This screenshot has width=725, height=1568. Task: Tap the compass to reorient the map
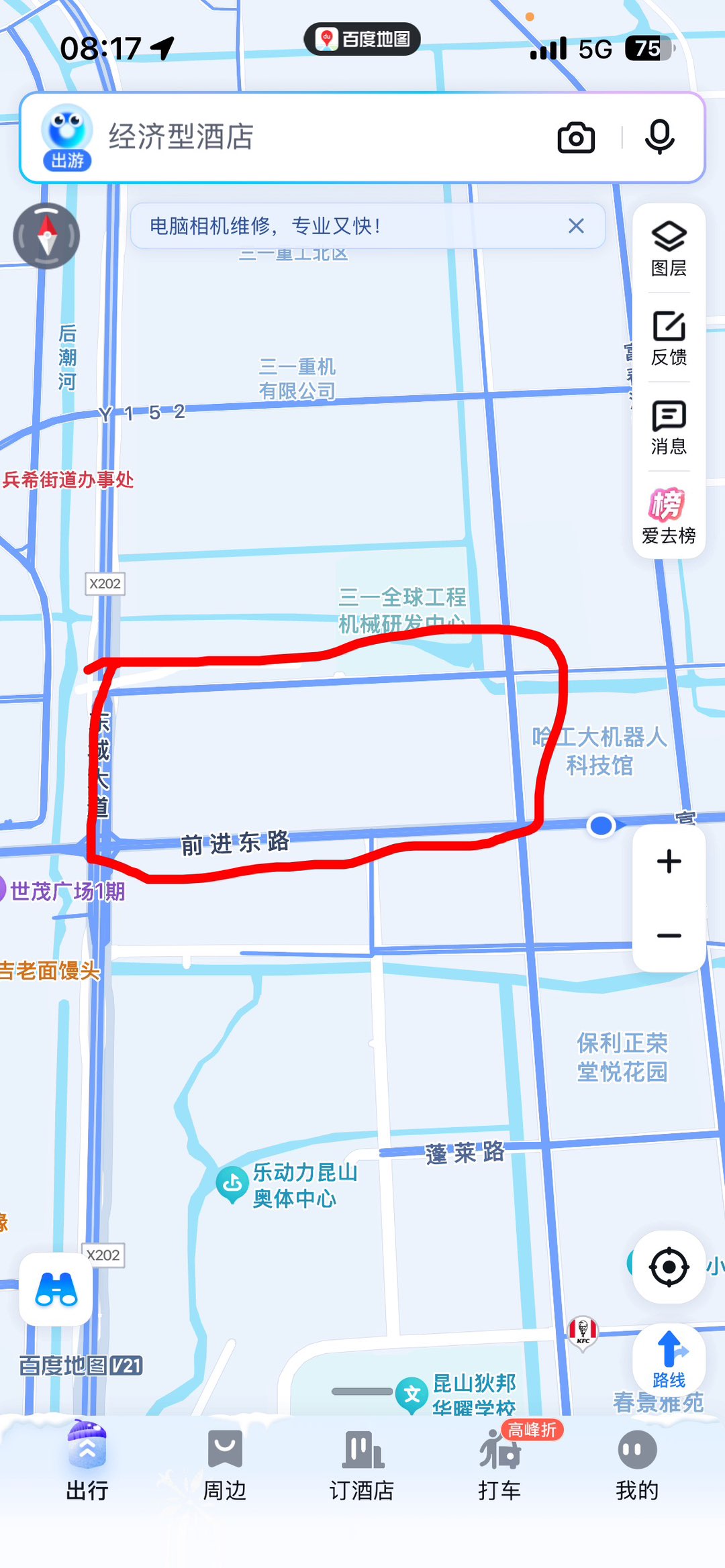click(x=46, y=236)
